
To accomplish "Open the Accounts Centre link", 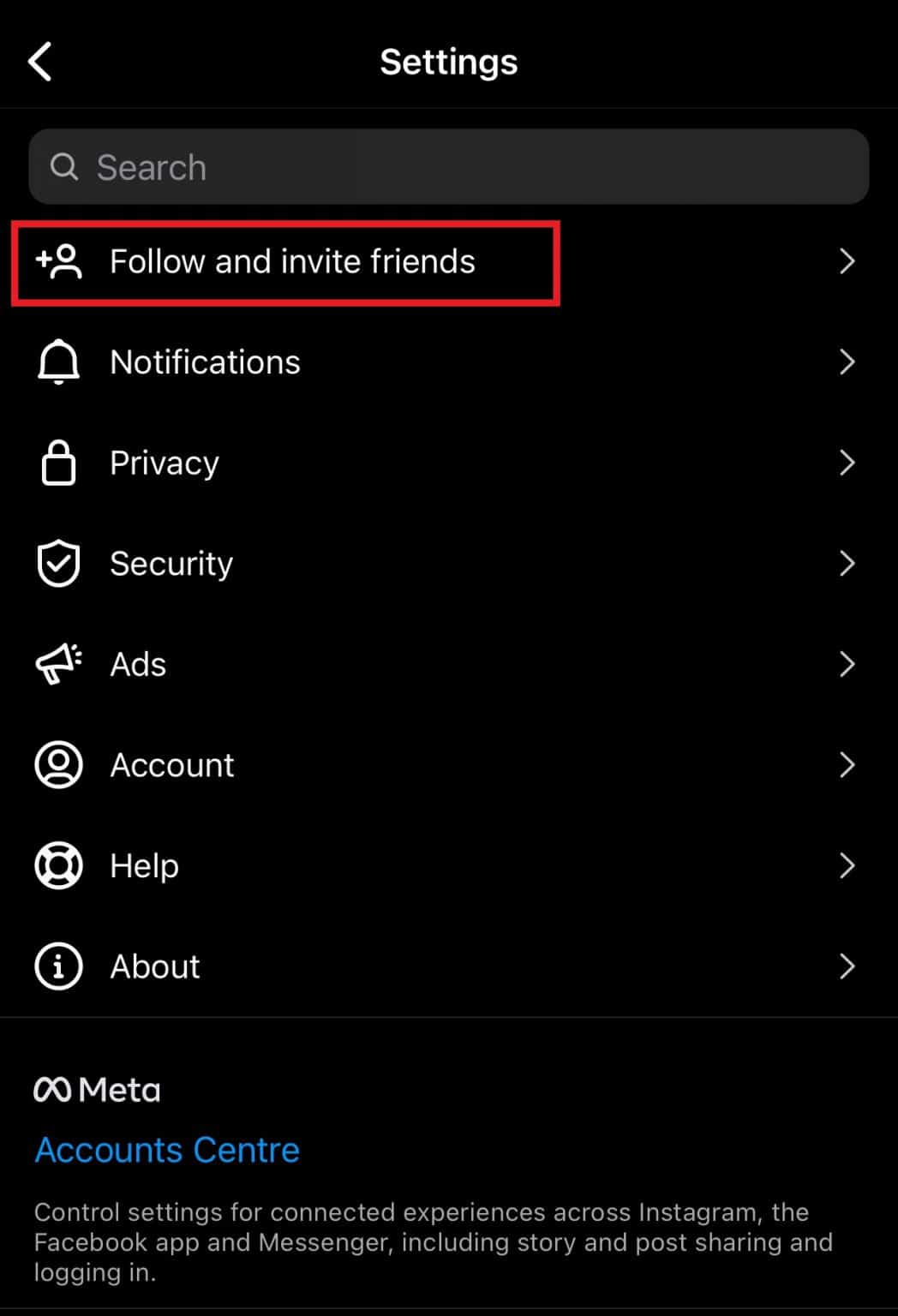I will coord(167,1150).
